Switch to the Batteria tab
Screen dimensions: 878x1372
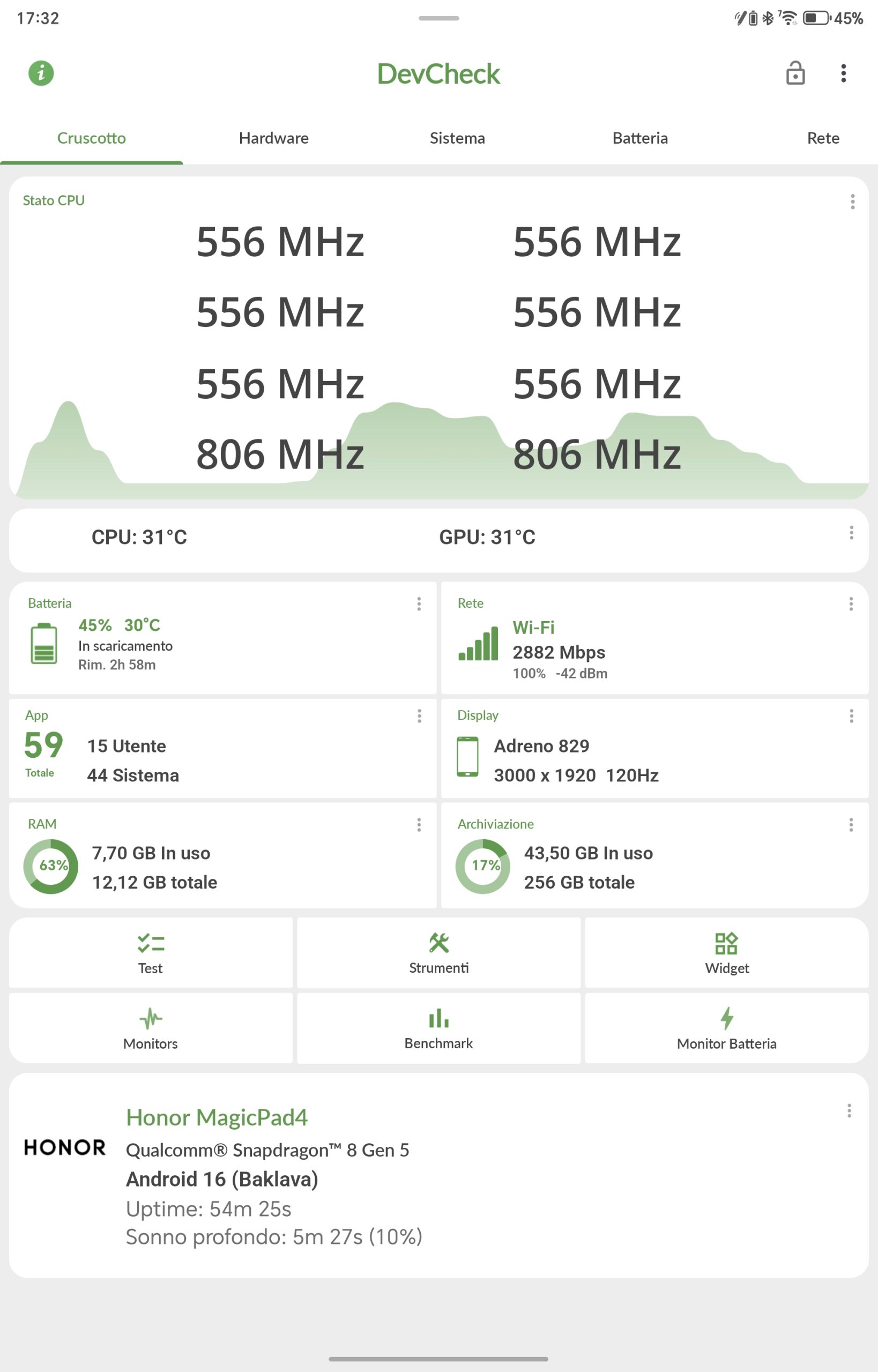pyautogui.click(x=640, y=138)
